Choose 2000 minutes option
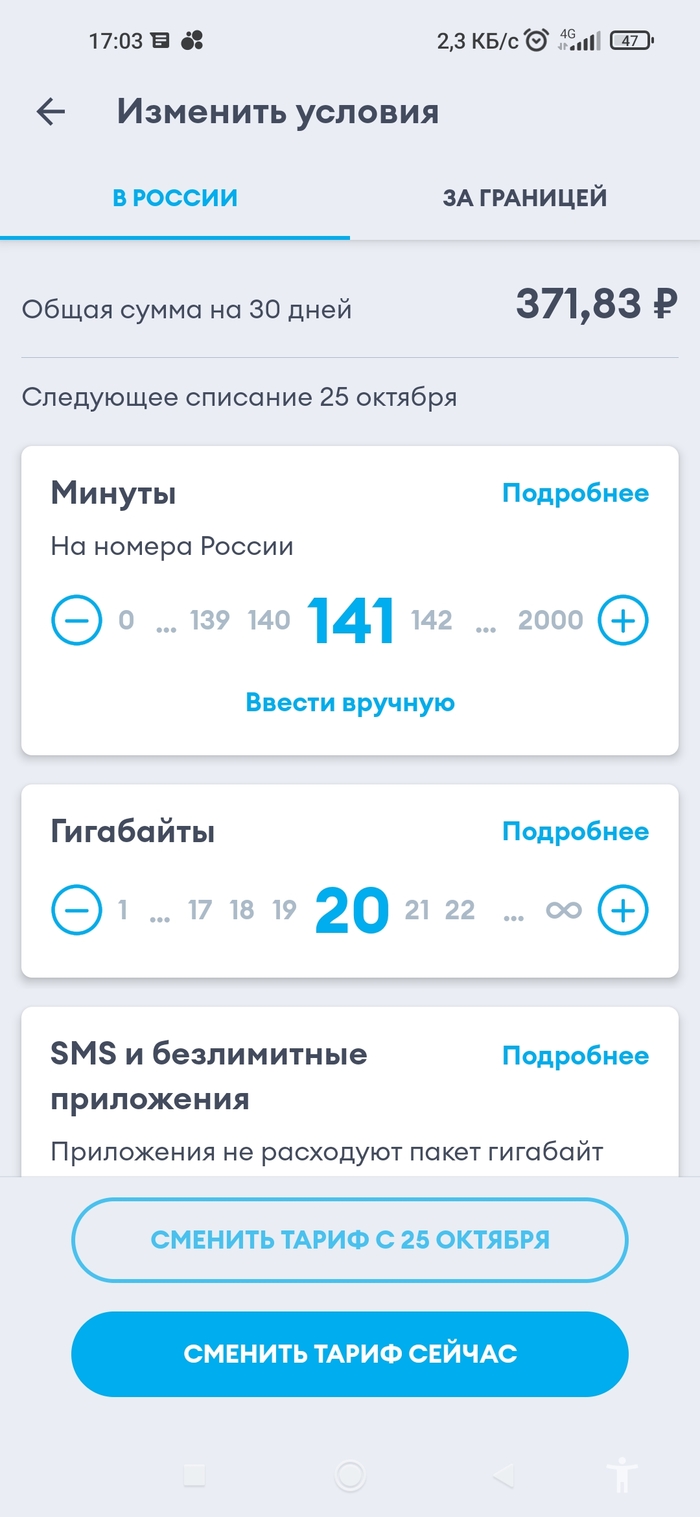700x1517 pixels. tap(550, 621)
